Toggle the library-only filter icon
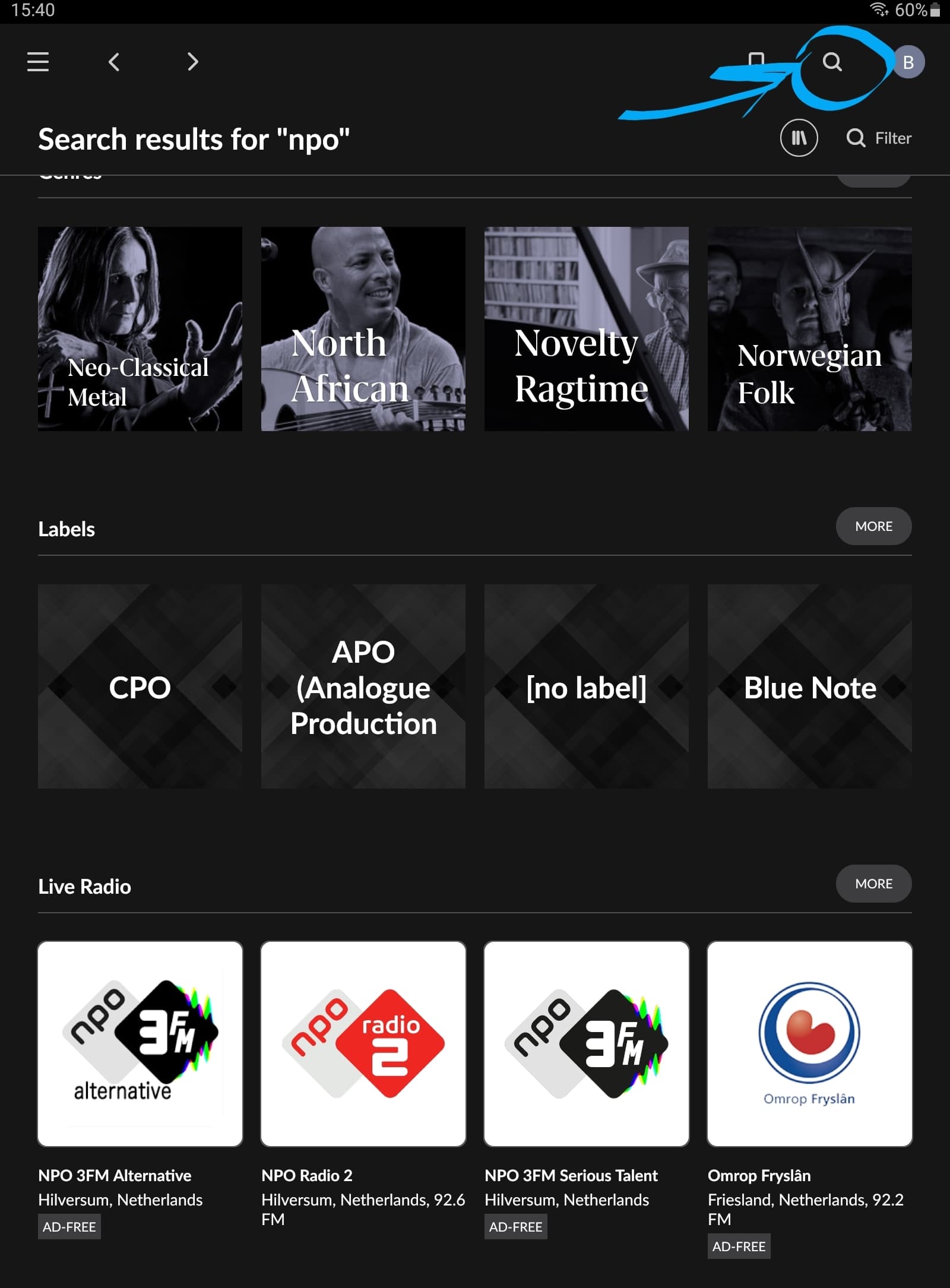The height and width of the screenshot is (1288, 950). click(799, 138)
